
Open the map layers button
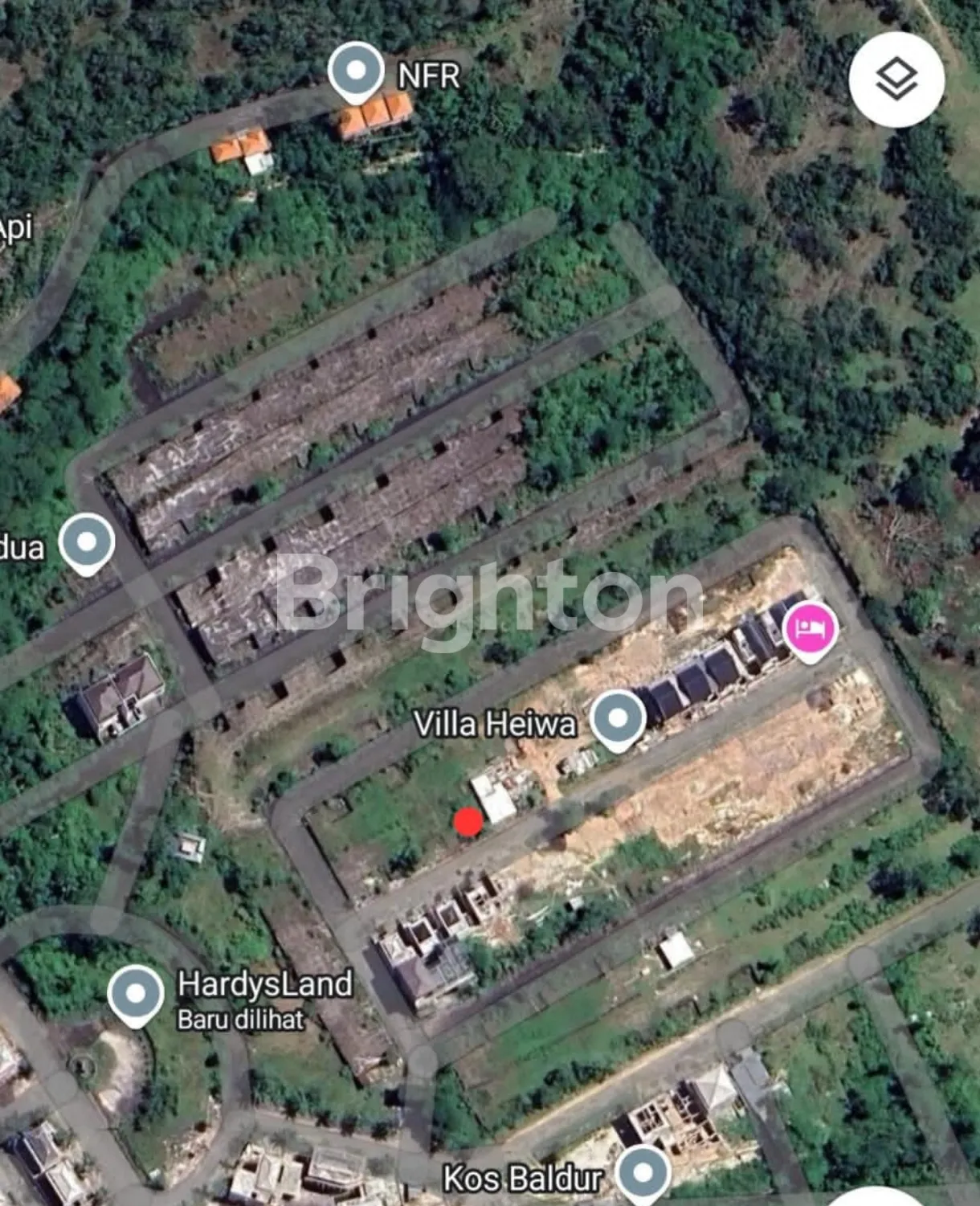pos(896,80)
